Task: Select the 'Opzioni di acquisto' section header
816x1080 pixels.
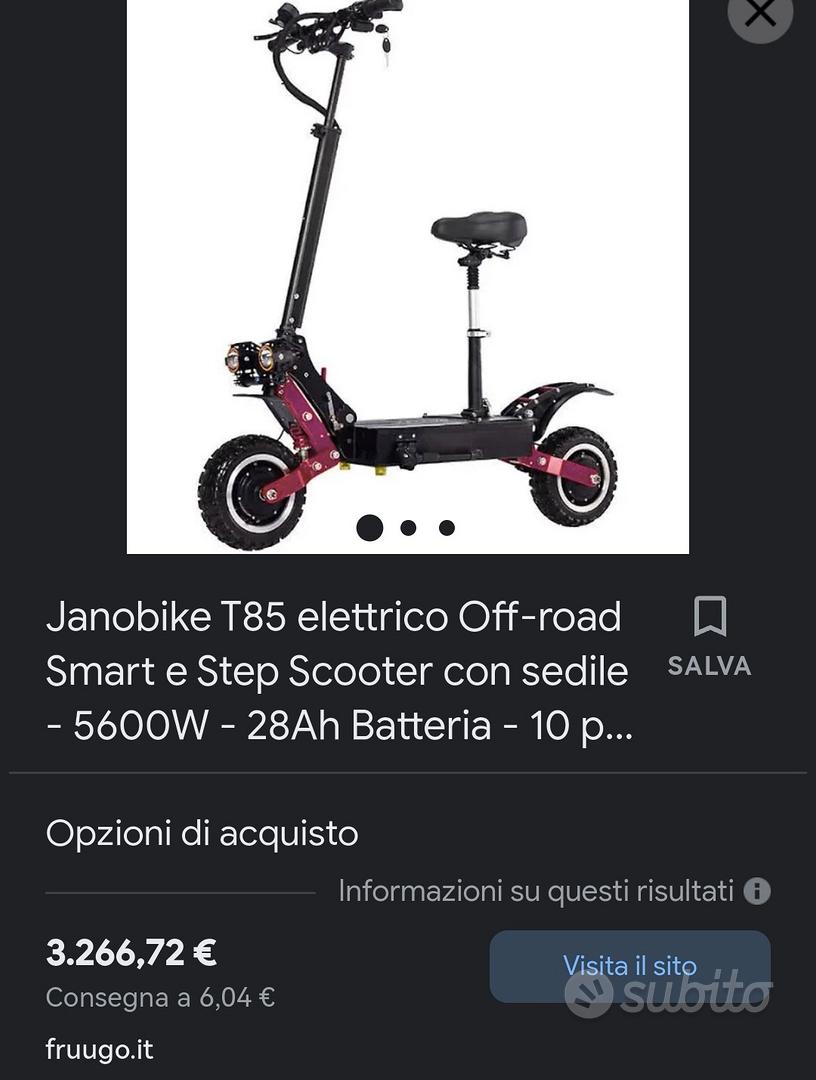Action: 200,832
